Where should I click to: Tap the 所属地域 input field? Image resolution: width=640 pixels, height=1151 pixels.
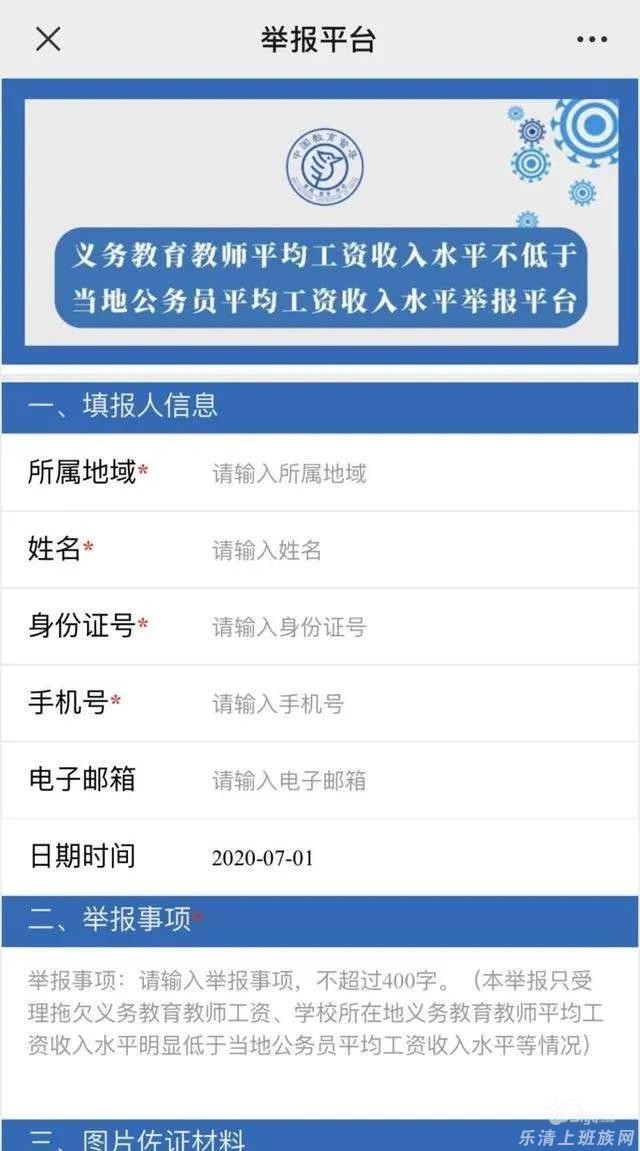click(400, 473)
